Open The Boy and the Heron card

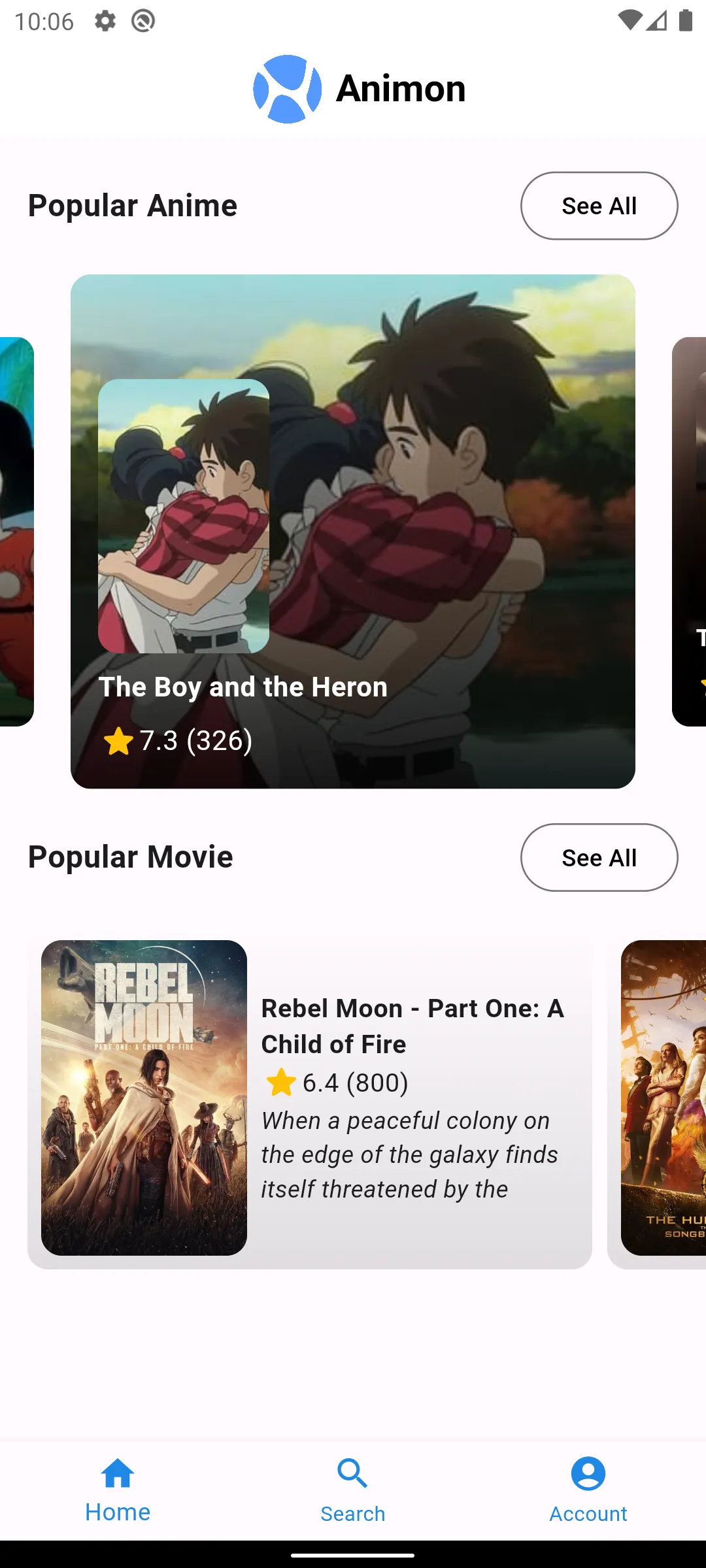pyautogui.click(x=353, y=531)
